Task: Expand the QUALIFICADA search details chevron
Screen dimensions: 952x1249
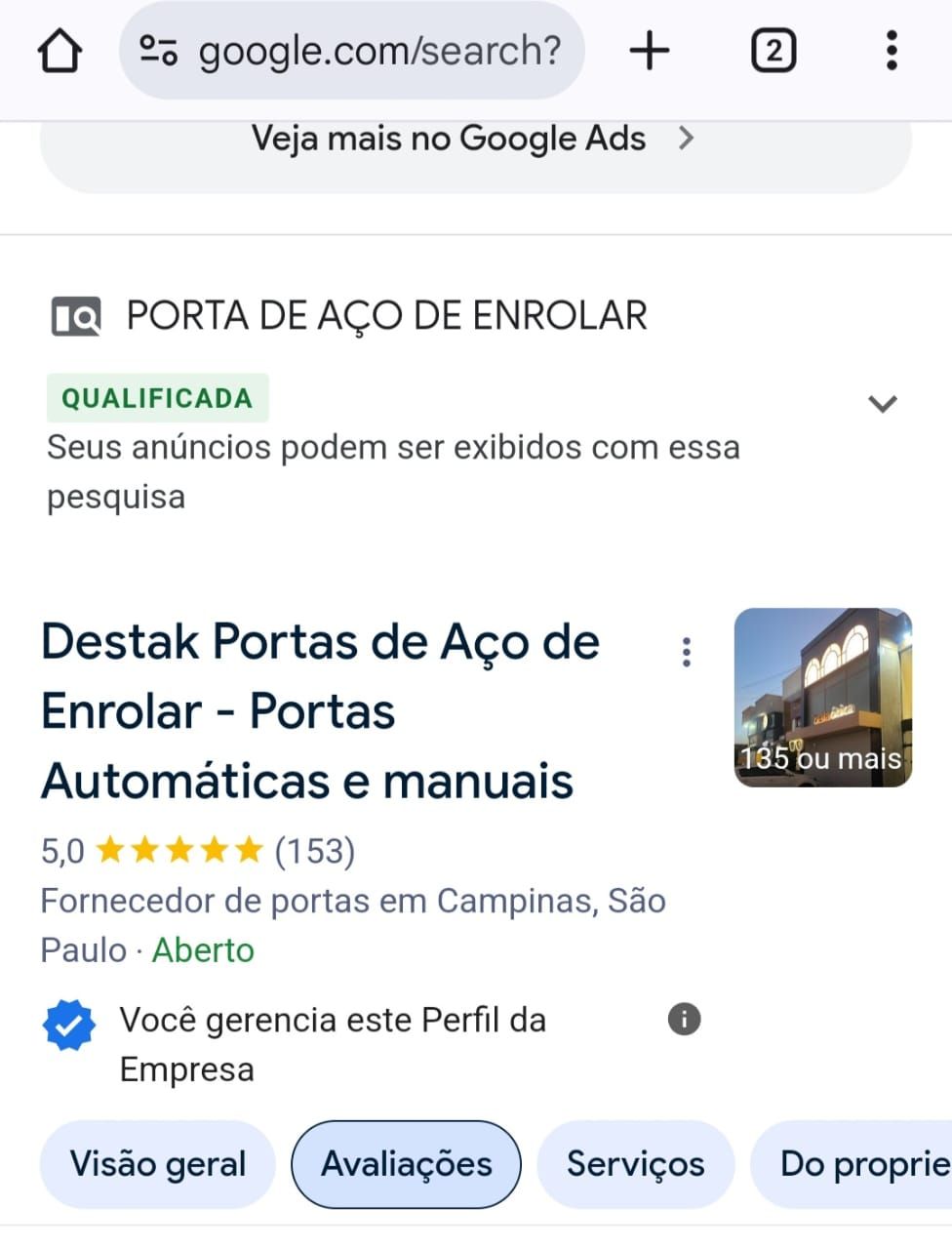Action: [x=883, y=403]
